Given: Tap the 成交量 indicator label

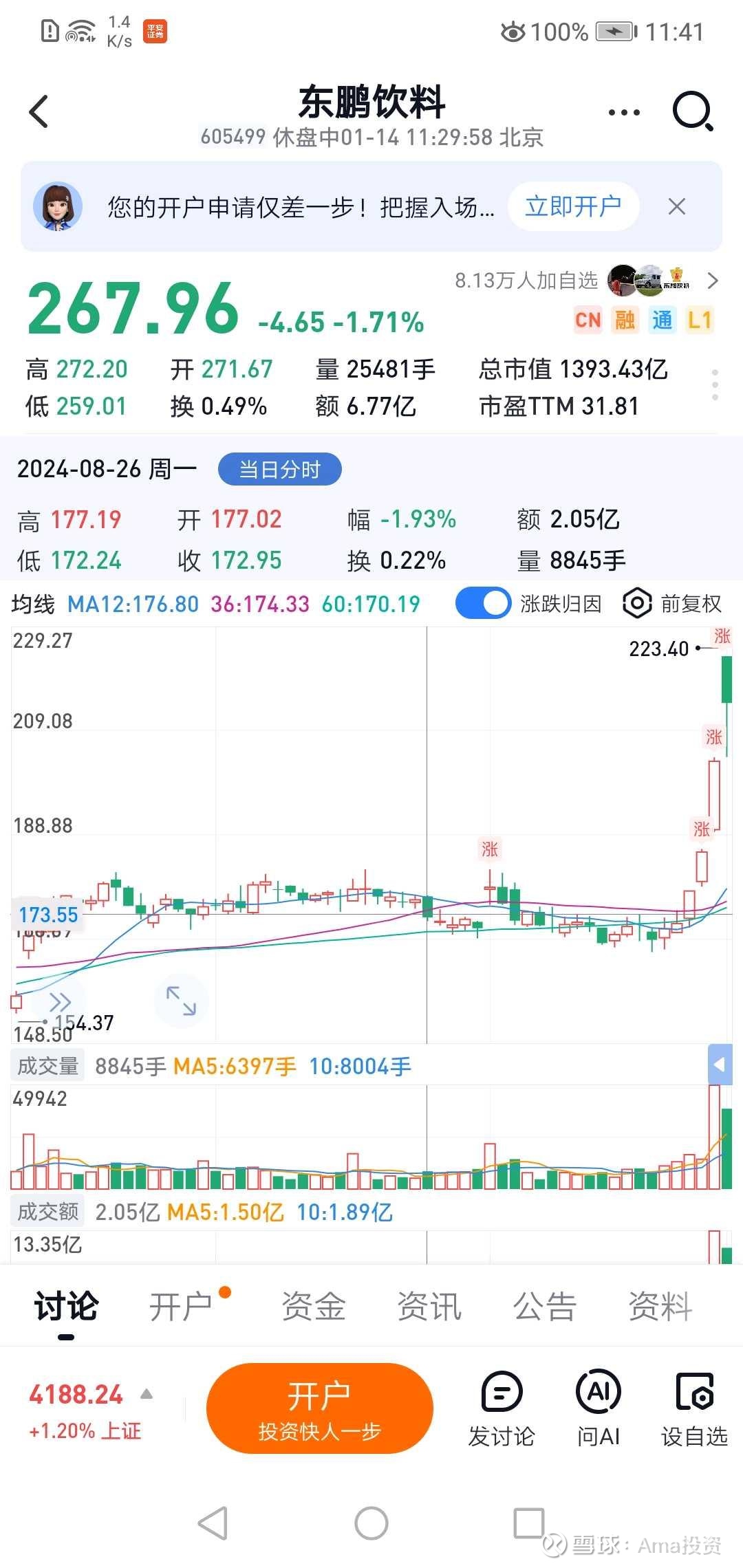Looking at the screenshot, I should tap(47, 1066).
